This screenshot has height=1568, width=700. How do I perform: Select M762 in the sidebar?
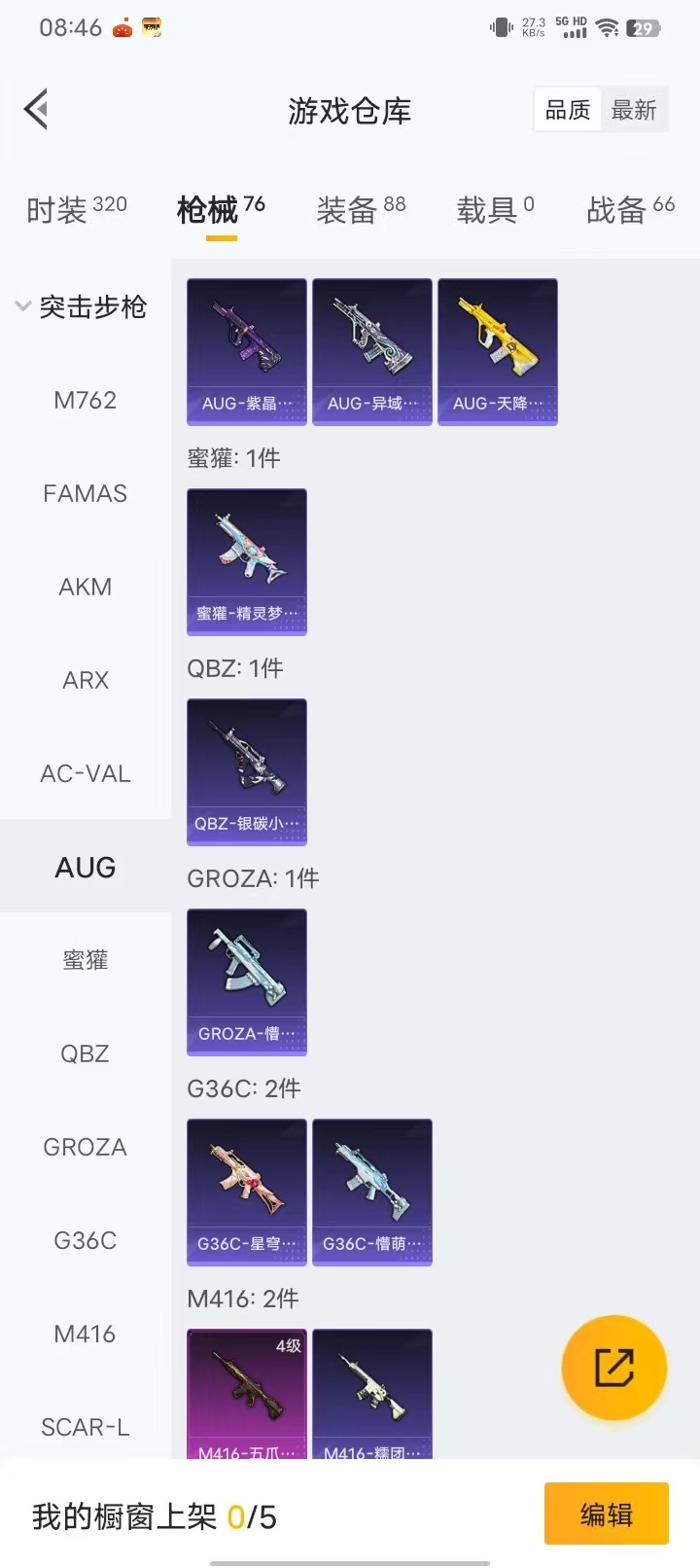(x=85, y=400)
